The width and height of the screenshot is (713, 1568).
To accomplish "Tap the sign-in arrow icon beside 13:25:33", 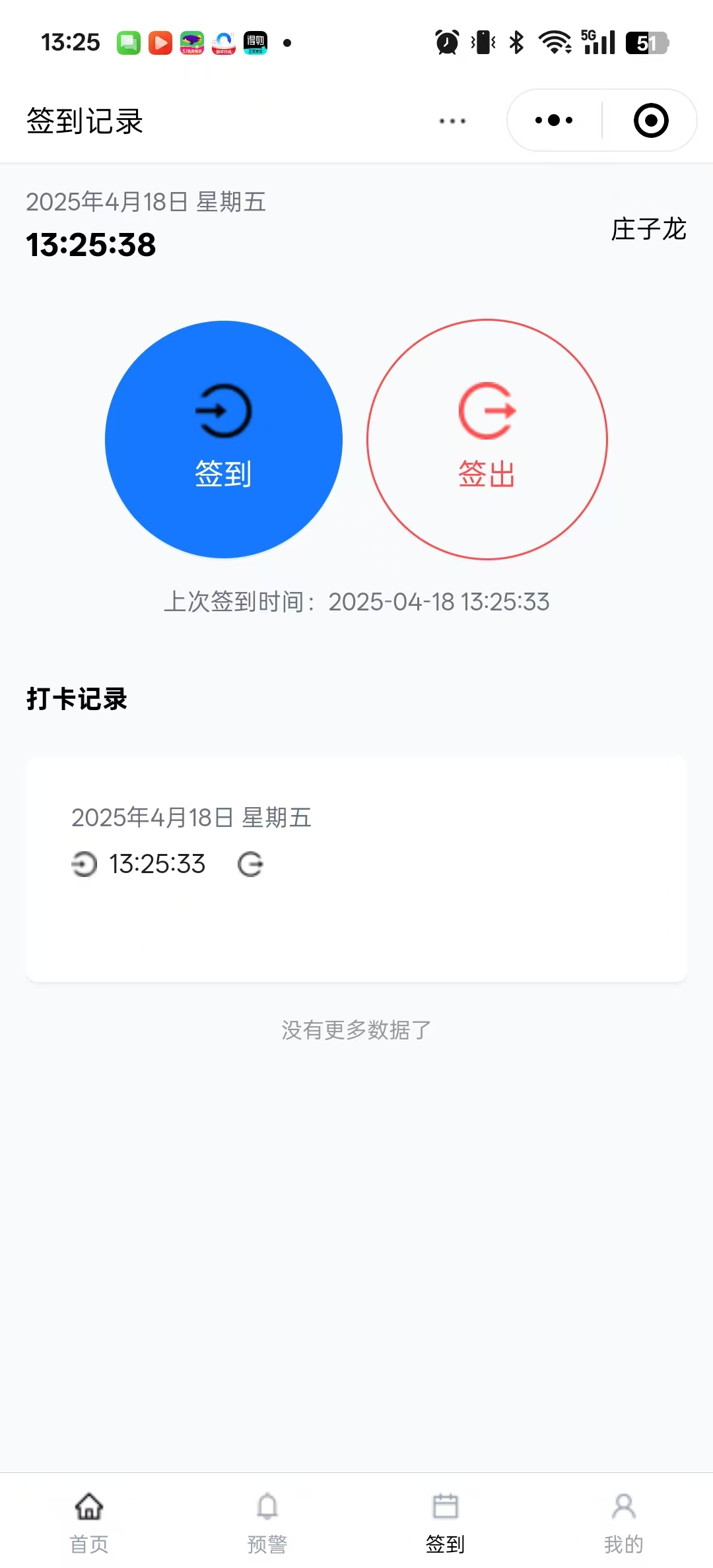I will (x=85, y=864).
